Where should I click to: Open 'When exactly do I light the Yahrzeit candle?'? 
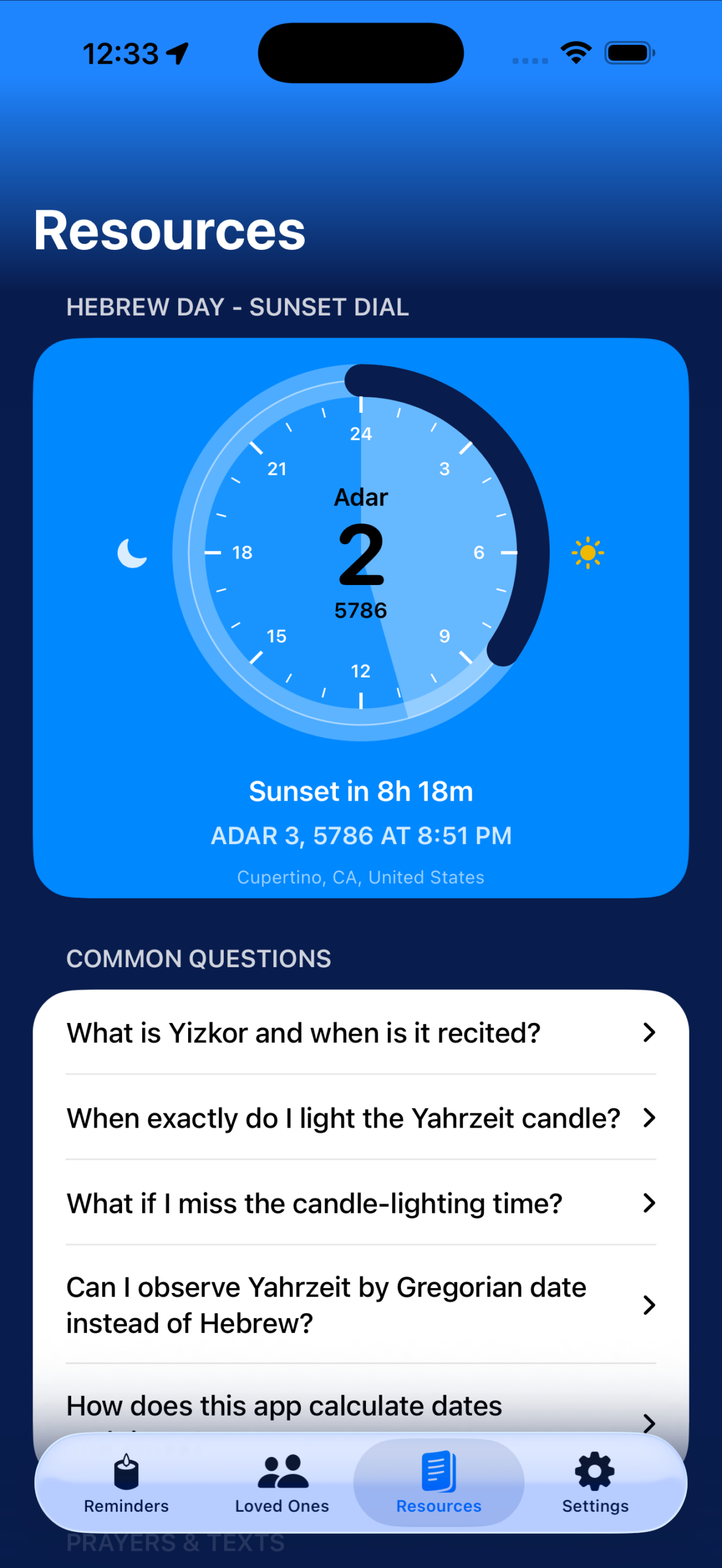tap(360, 1118)
